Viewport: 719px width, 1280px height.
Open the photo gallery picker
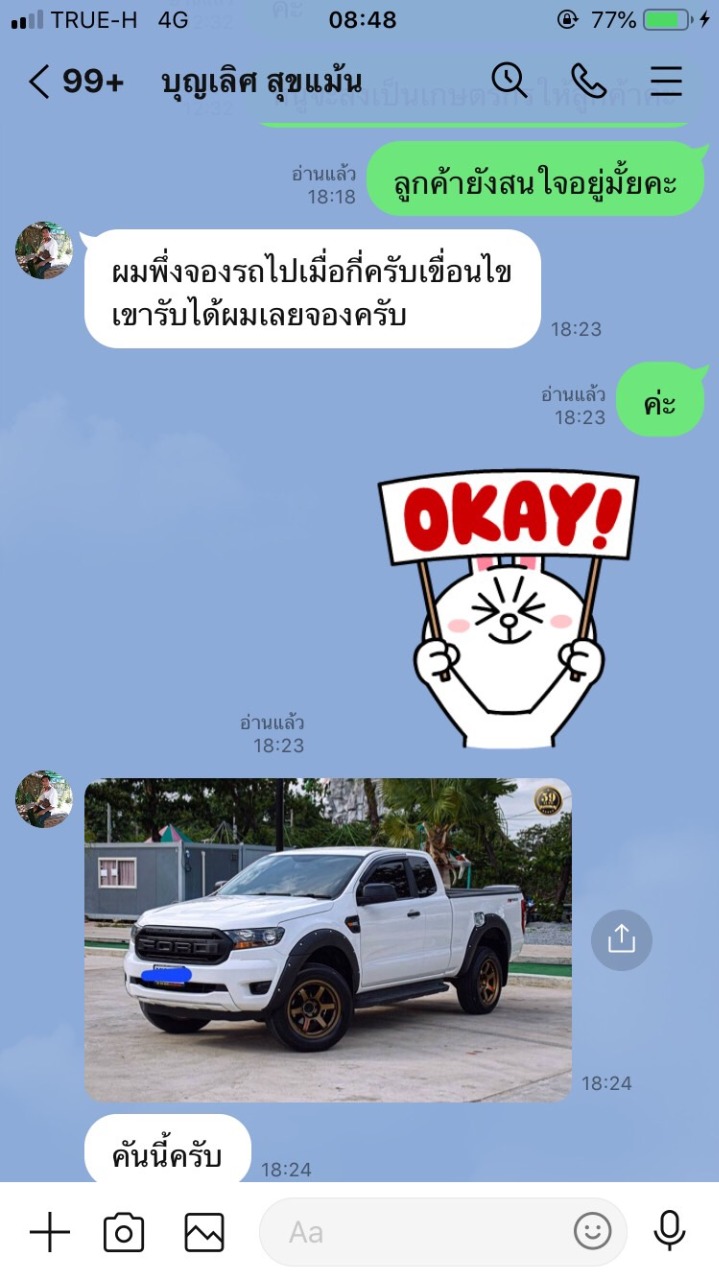click(x=204, y=1232)
